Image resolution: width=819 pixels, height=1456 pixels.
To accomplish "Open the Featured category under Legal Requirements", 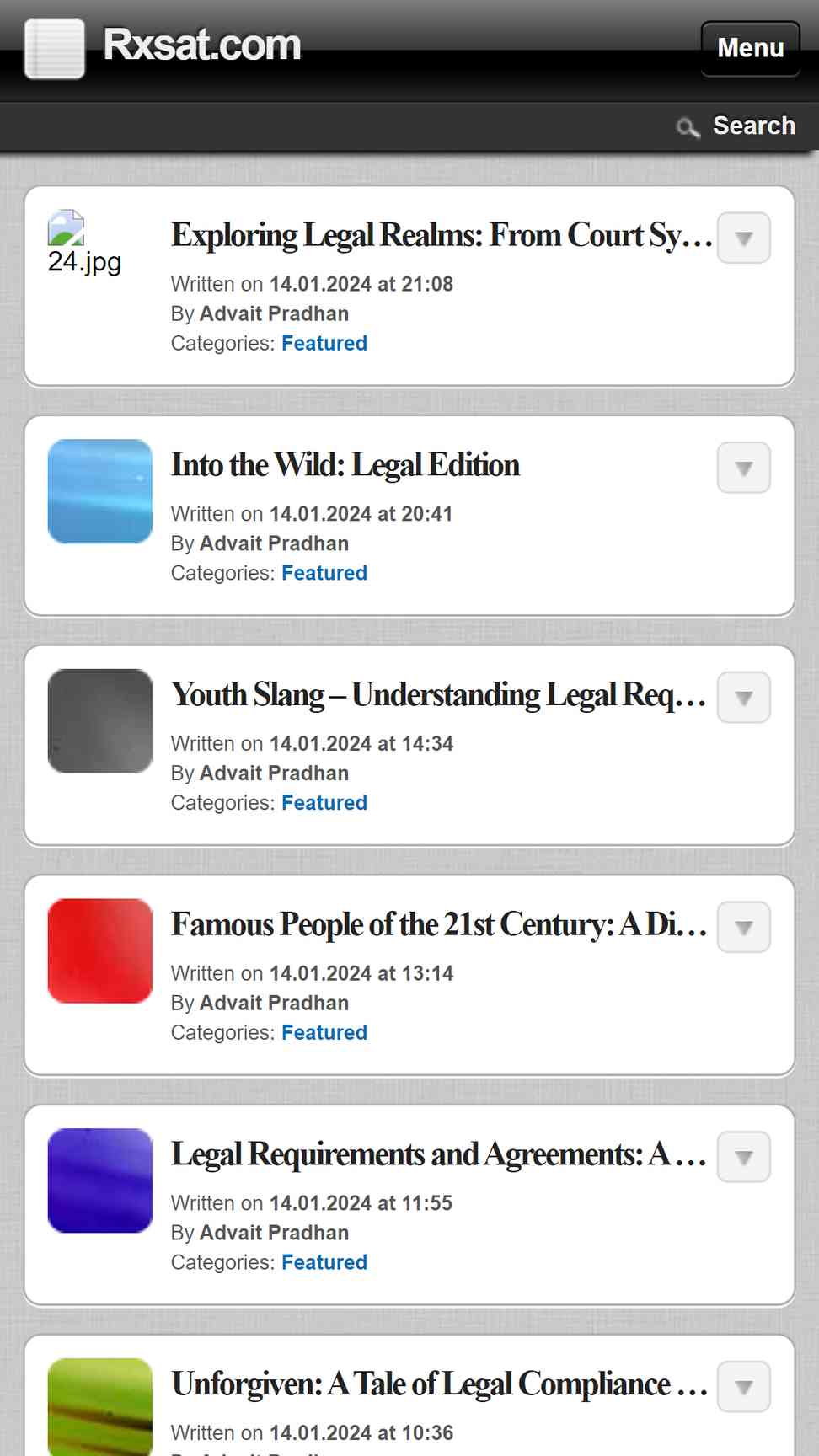I will [324, 1262].
